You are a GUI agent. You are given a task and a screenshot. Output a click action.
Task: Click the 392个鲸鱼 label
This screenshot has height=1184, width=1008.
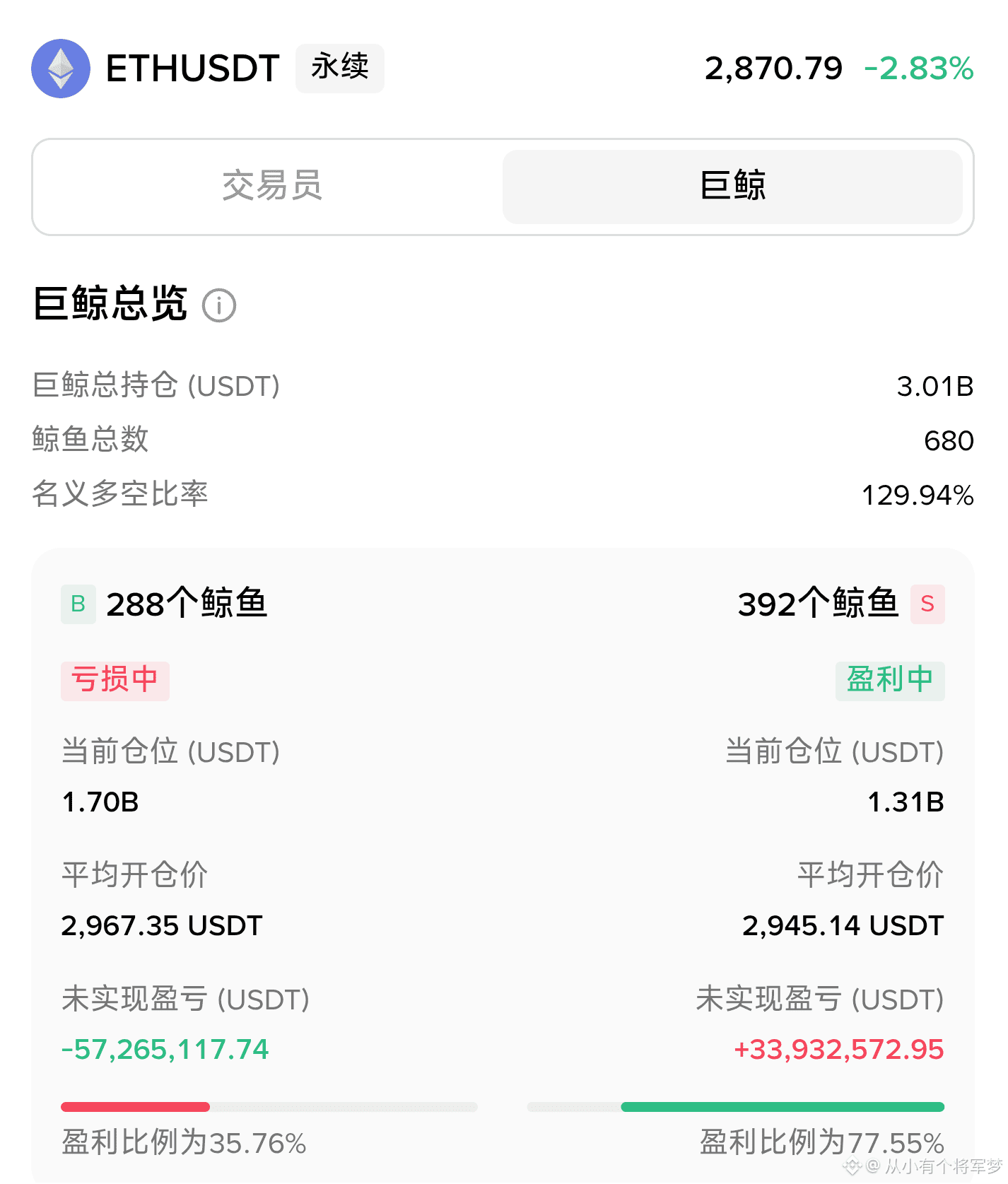coord(818,604)
